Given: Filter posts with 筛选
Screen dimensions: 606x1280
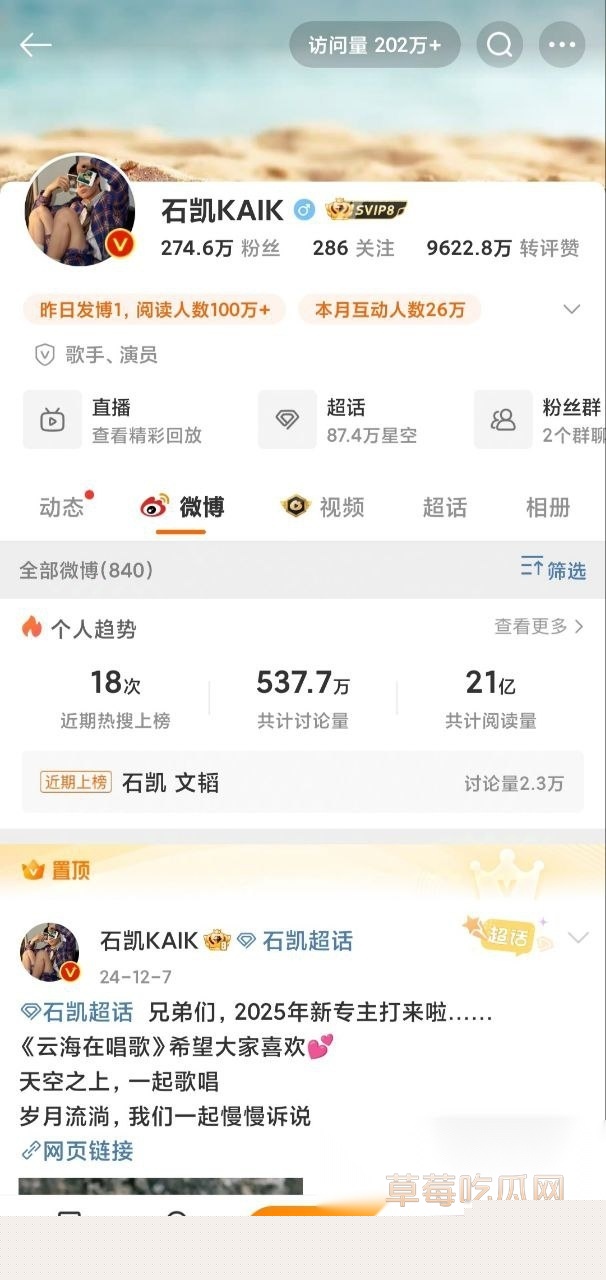Looking at the screenshot, I should 553,569.
